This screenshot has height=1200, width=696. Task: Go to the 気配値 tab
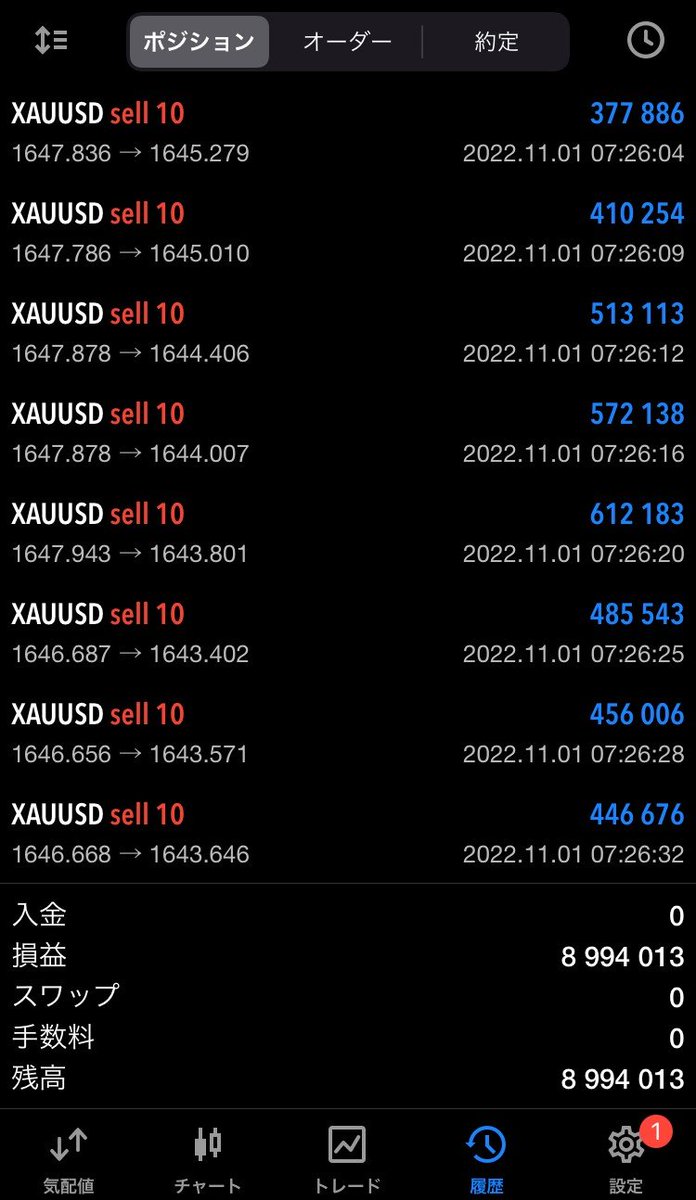pyautogui.click(x=69, y=1158)
